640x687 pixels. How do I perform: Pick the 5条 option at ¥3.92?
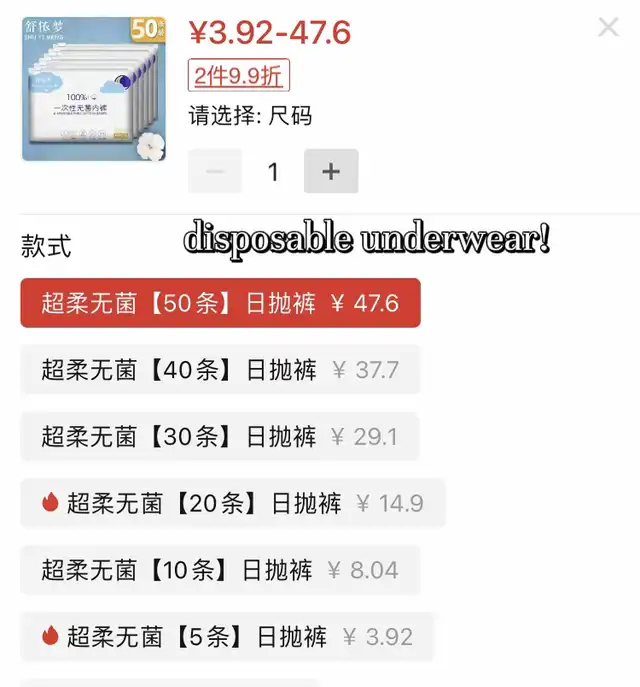227,637
